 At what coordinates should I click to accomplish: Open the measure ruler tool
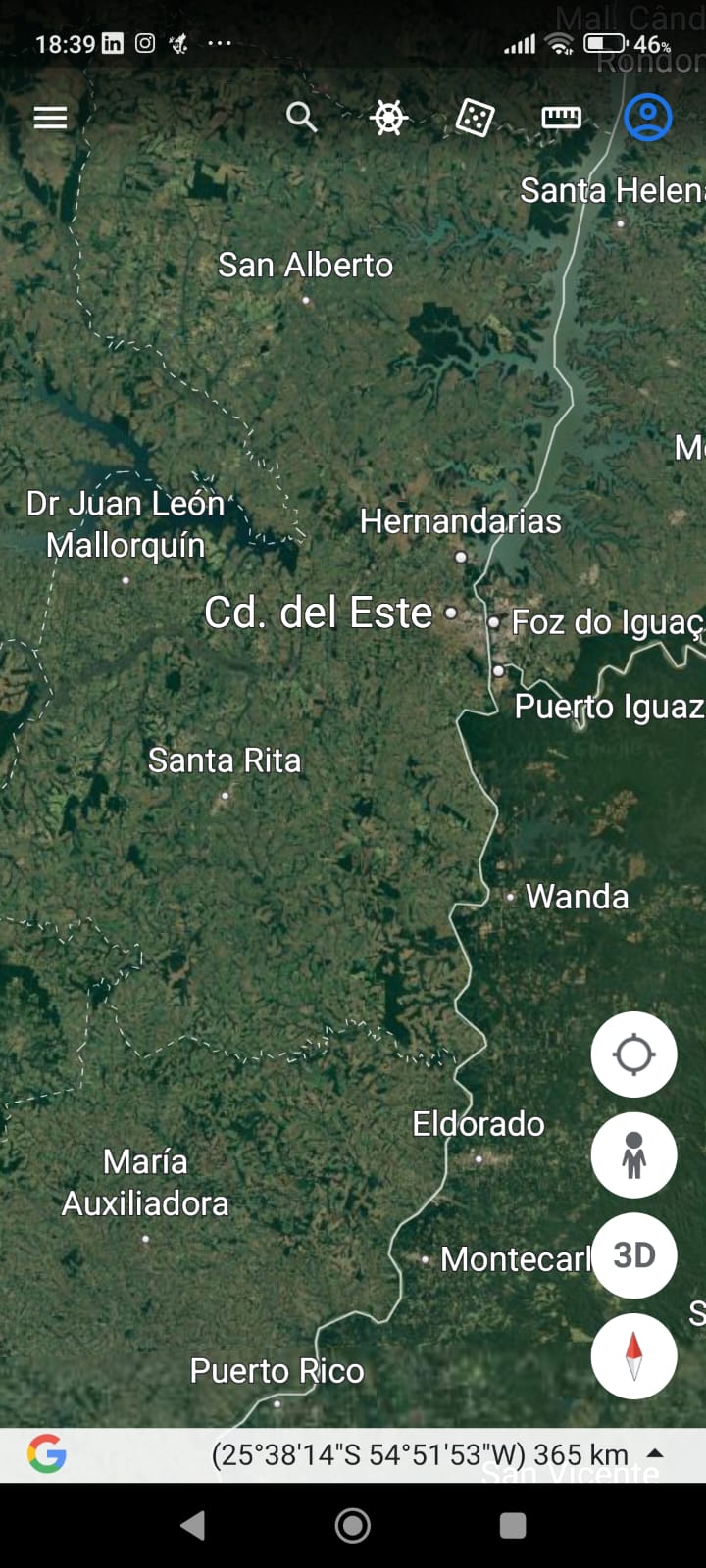(561, 118)
